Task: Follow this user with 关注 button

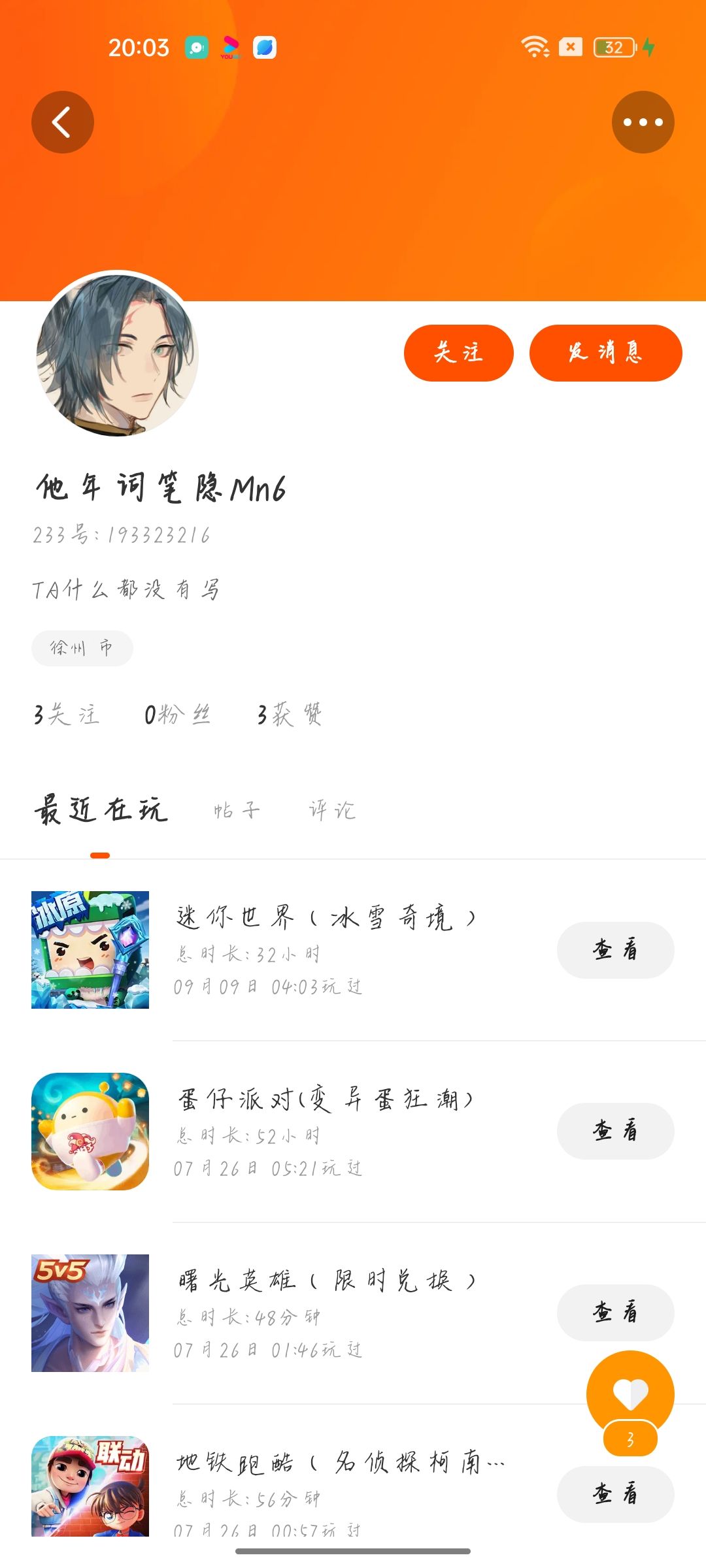Action: [x=458, y=353]
